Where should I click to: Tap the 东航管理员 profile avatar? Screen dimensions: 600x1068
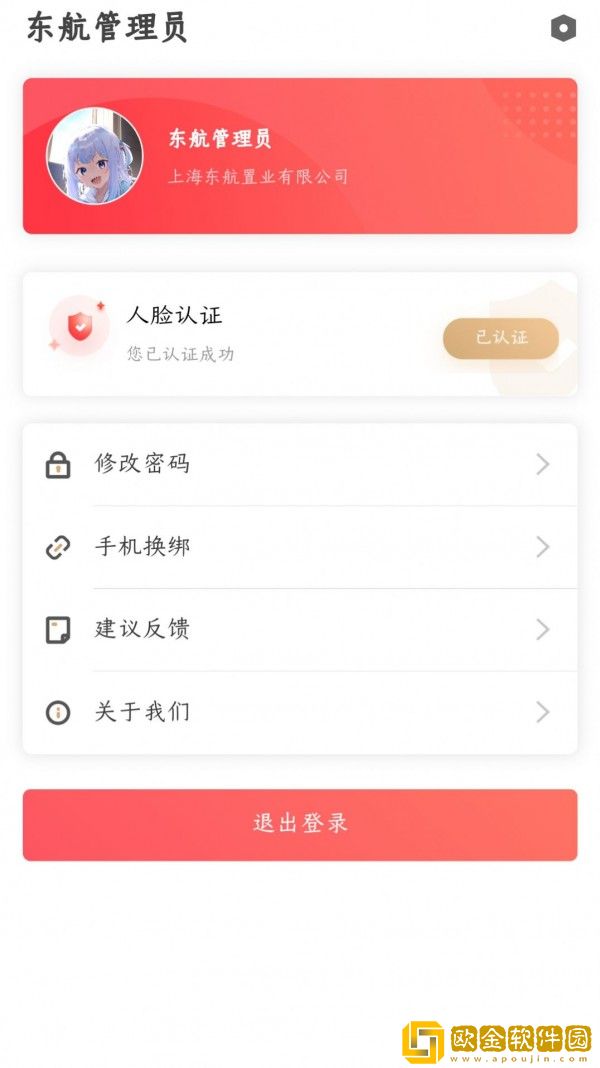(x=95, y=156)
